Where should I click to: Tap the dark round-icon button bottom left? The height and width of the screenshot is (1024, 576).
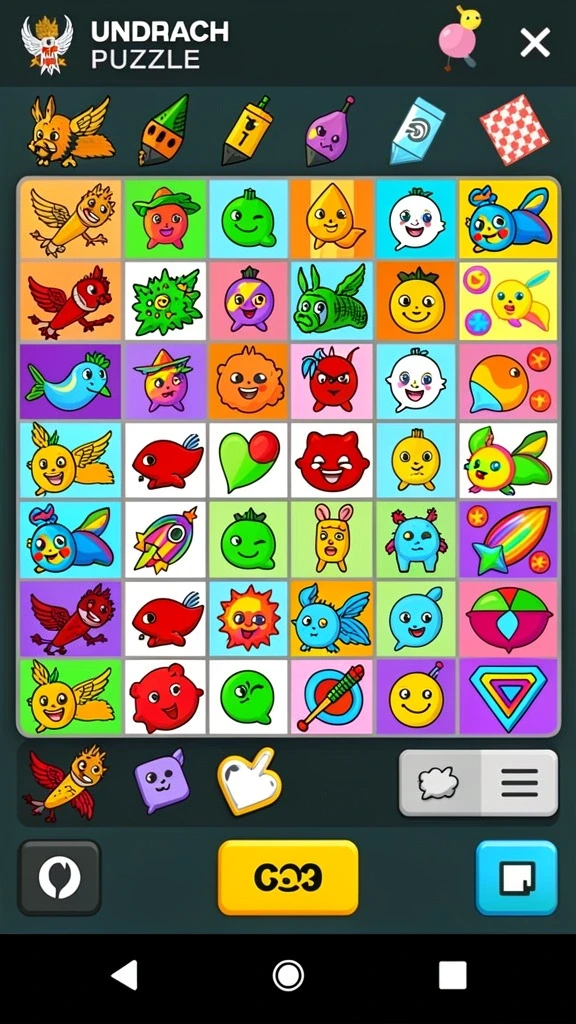(x=59, y=878)
